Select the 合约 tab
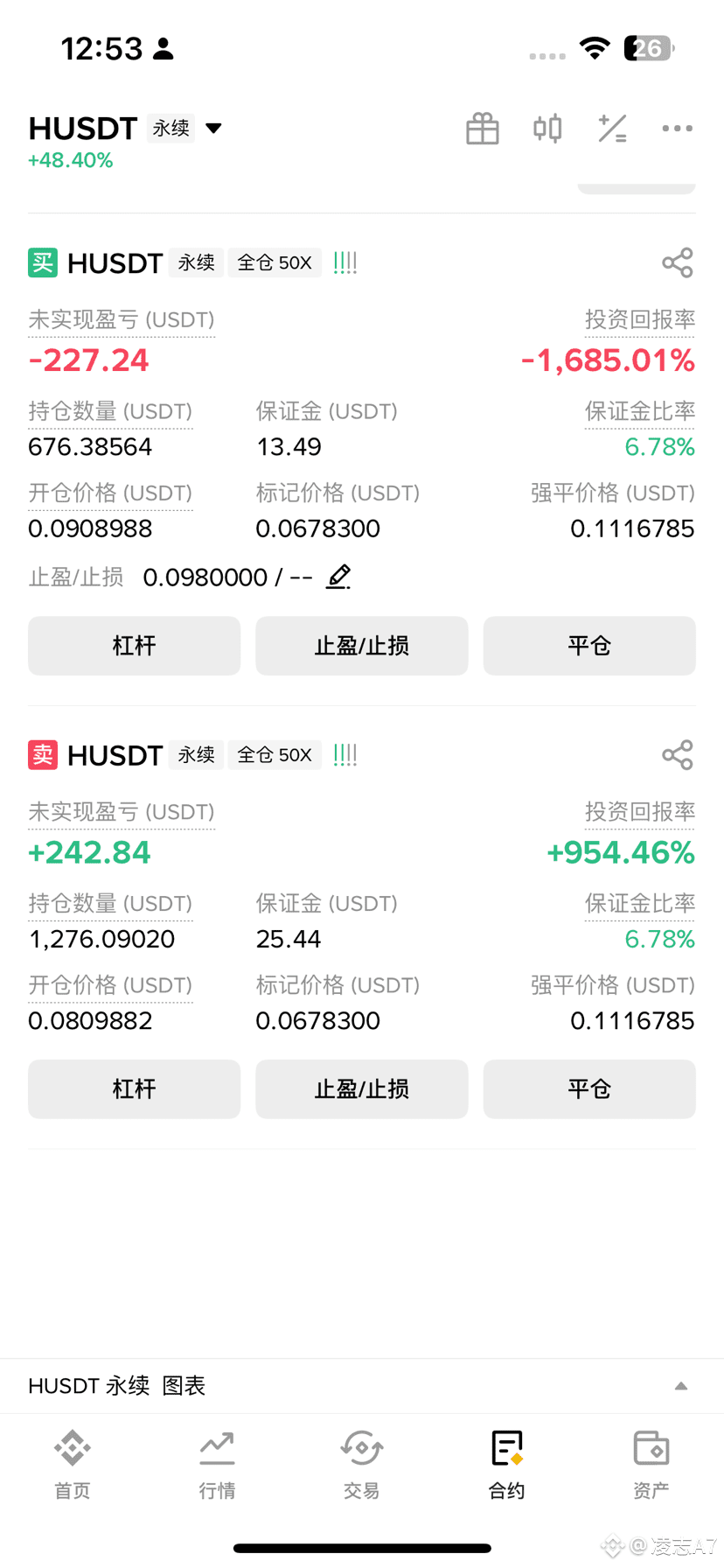 click(x=506, y=1465)
